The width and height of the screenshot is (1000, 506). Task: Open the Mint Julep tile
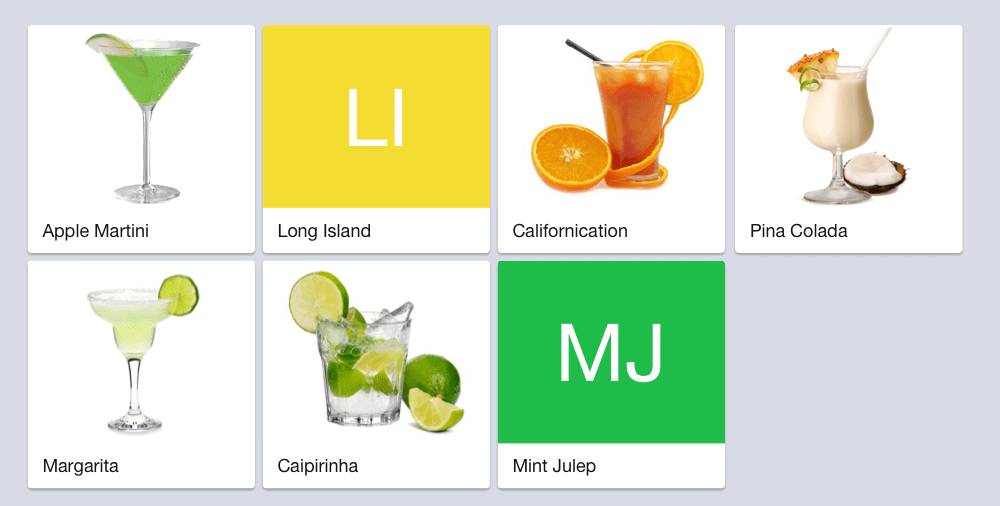611,374
